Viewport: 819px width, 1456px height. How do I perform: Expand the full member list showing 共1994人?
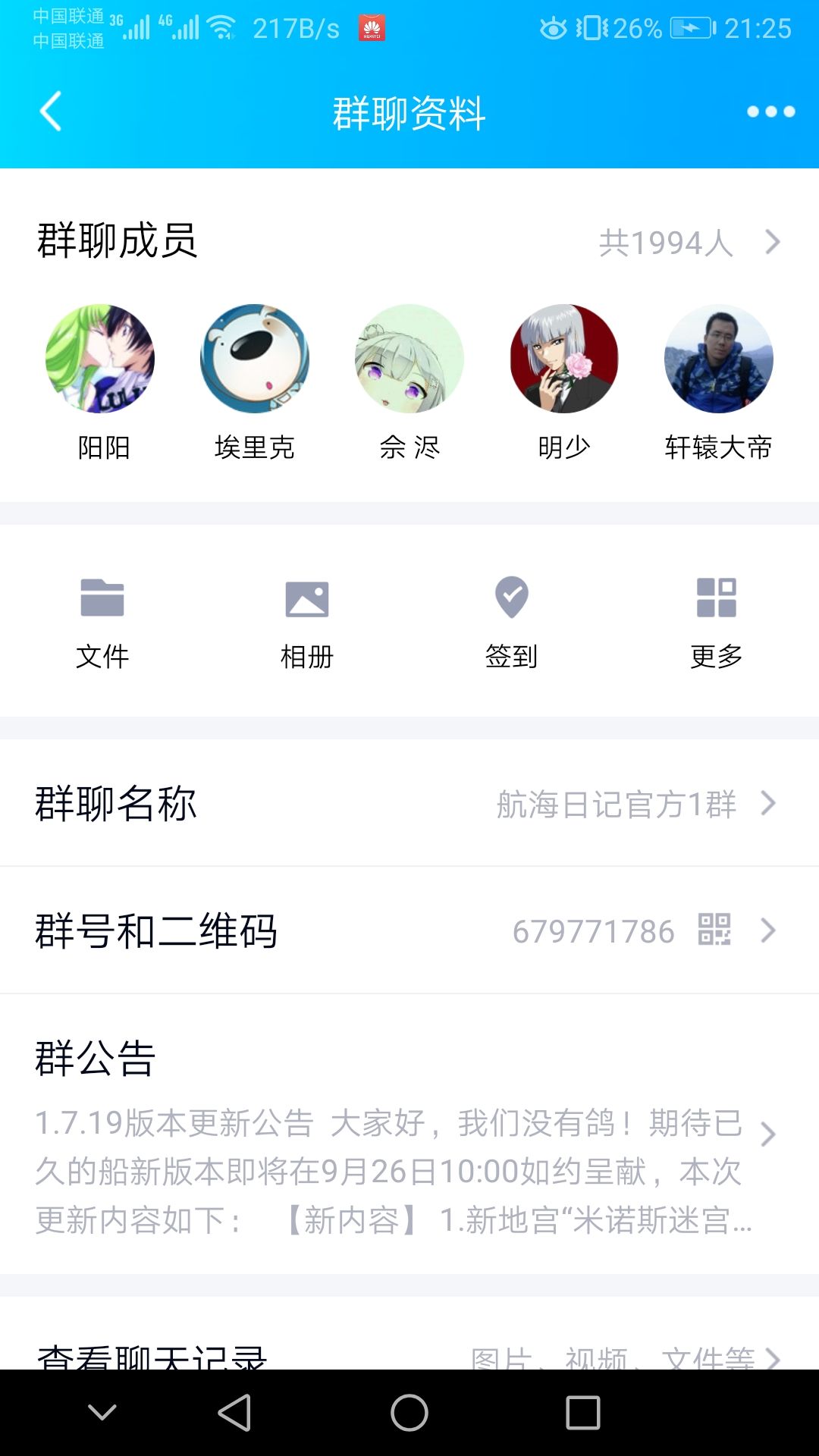point(772,242)
